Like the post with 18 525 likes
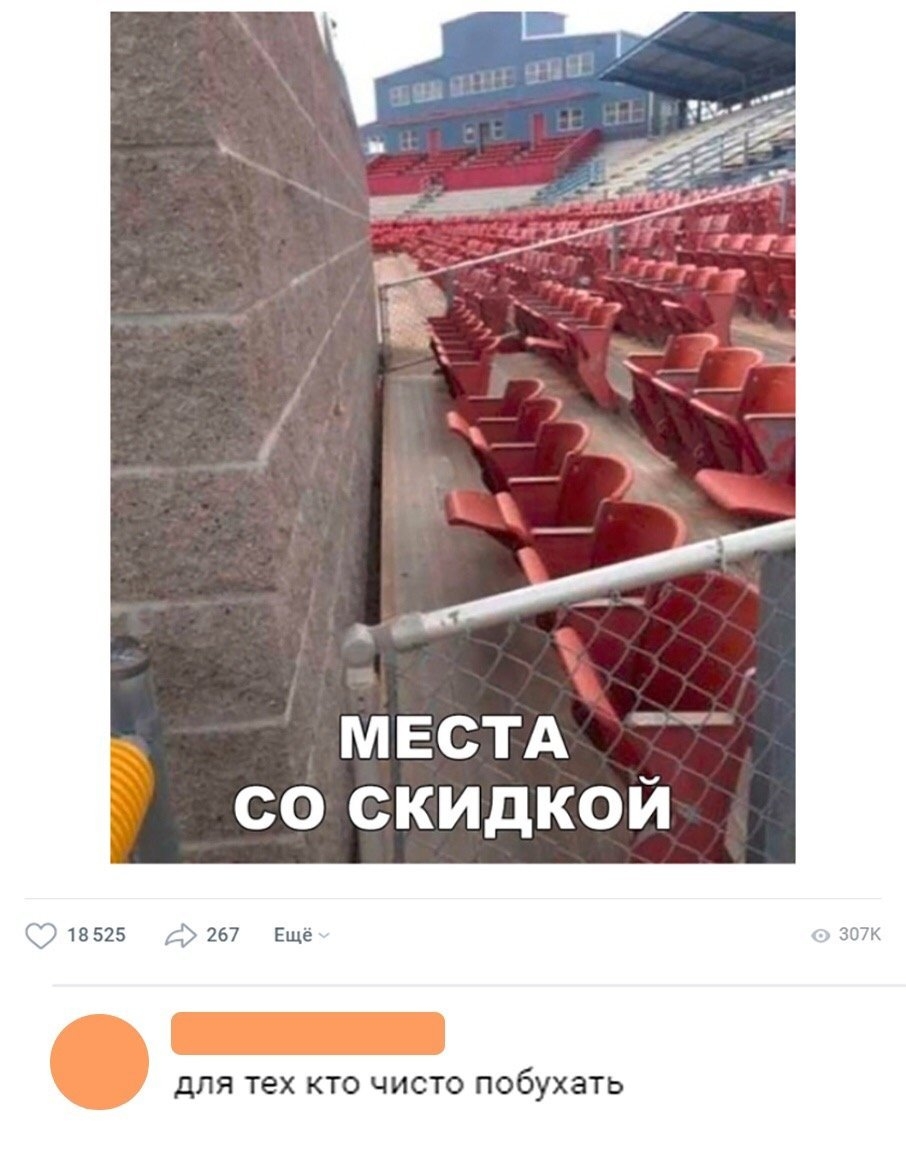Screen dimensions: 906x1175 (41, 935)
